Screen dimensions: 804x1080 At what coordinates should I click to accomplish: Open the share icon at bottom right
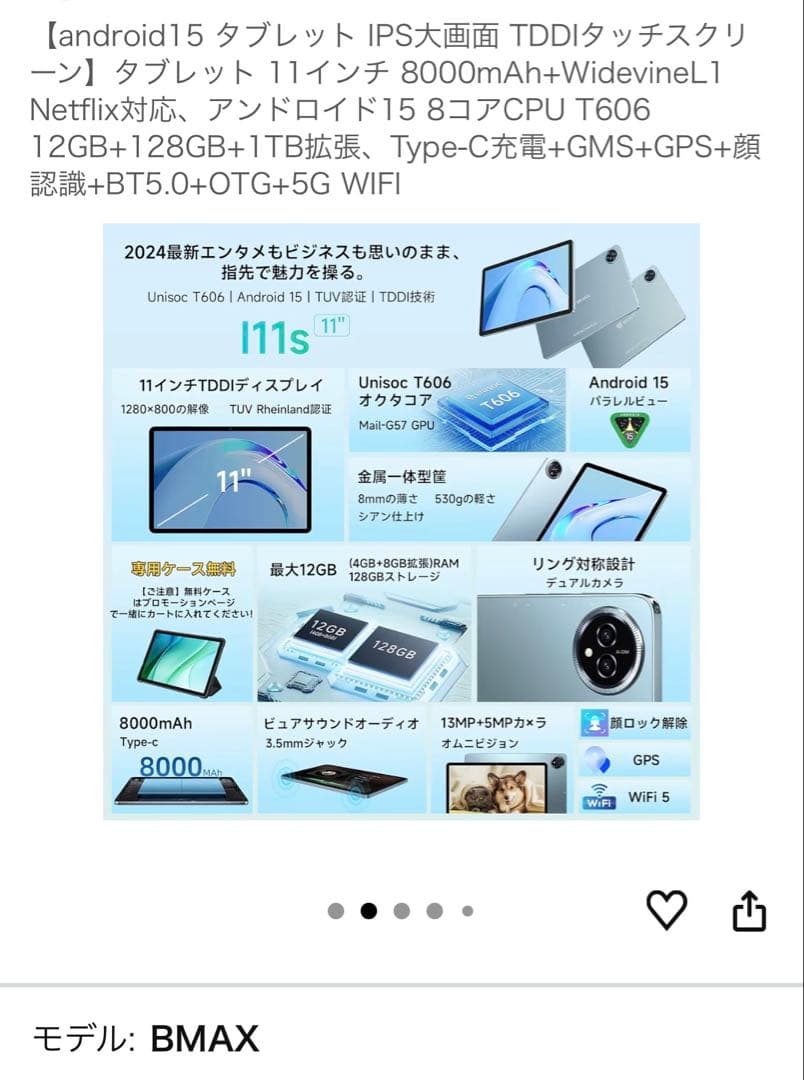pyautogui.click(x=749, y=908)
